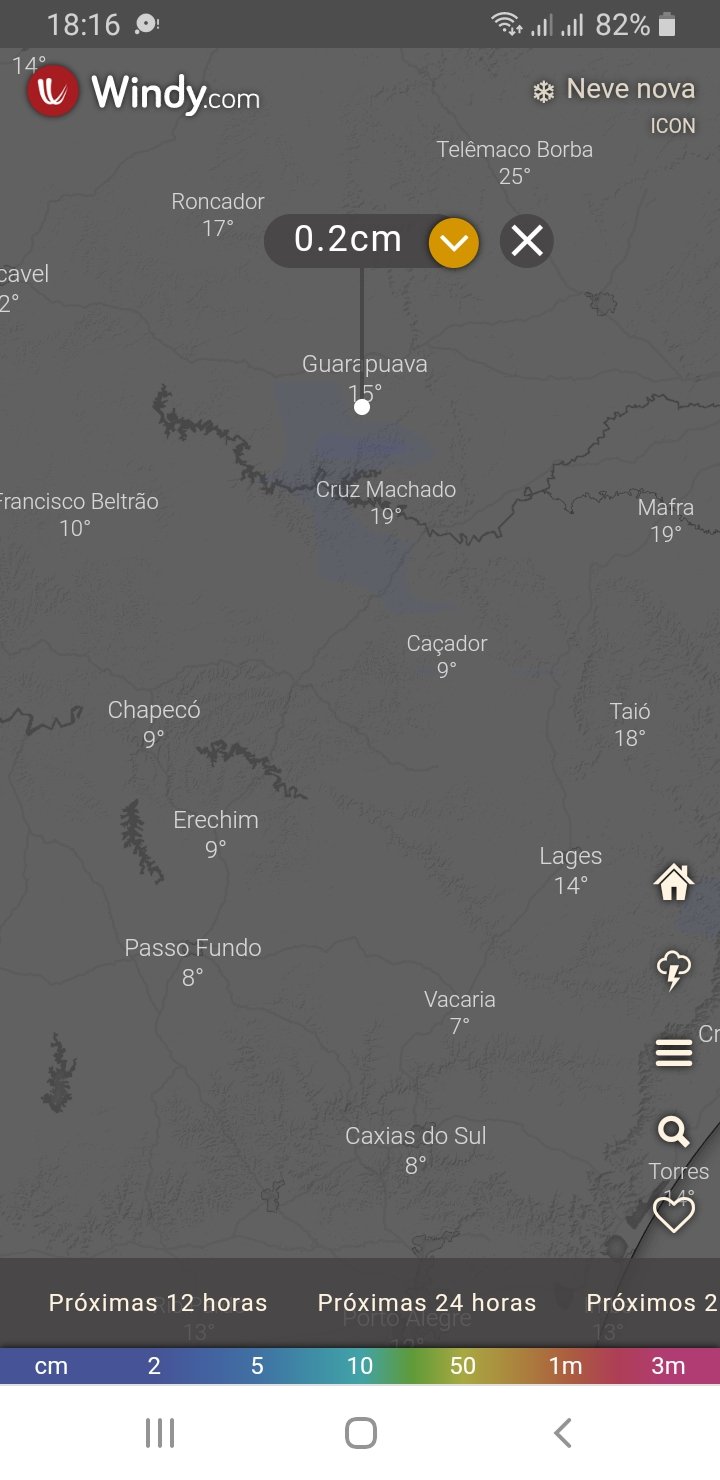Open the hamburger menu

click(x=673, y=1053)
